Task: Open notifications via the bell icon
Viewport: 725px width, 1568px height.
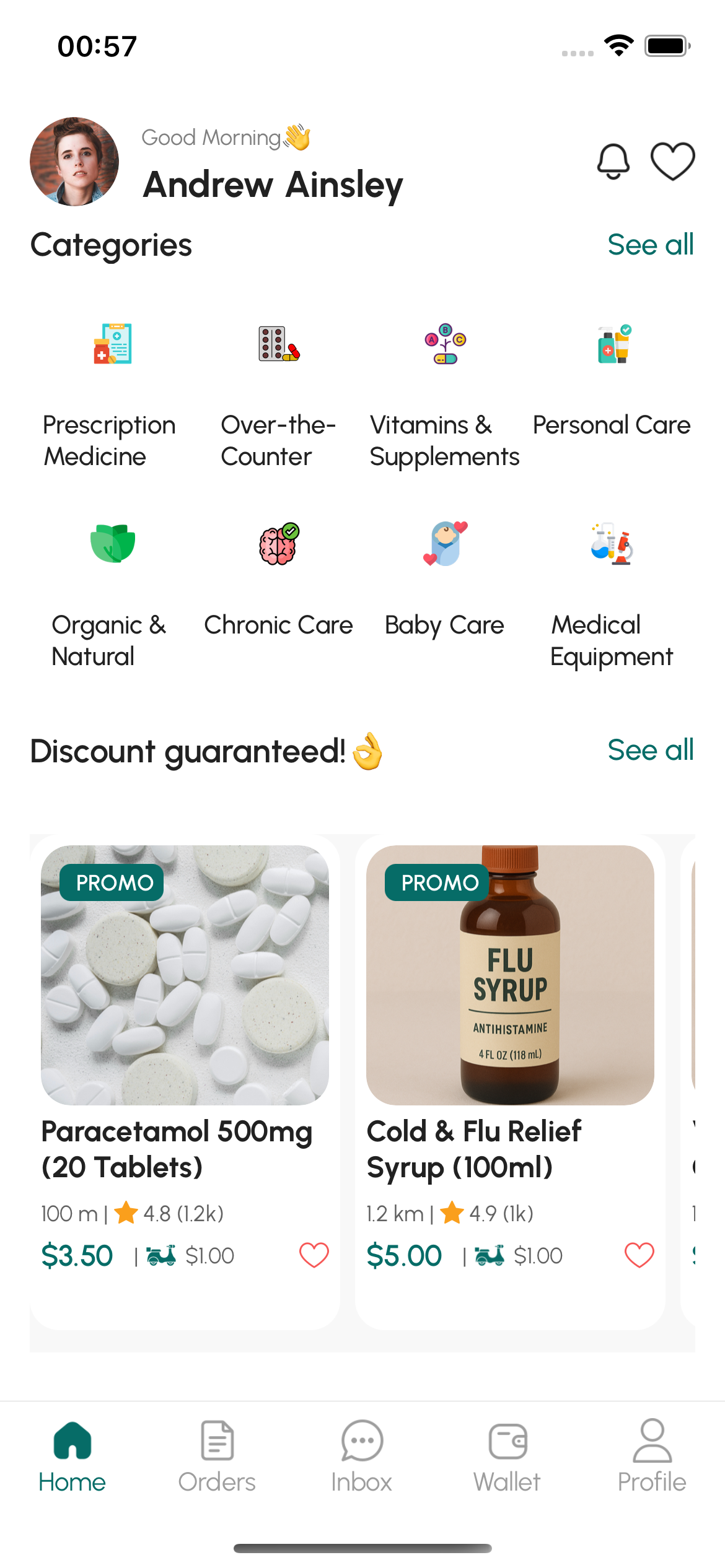Action: point(614,162)
